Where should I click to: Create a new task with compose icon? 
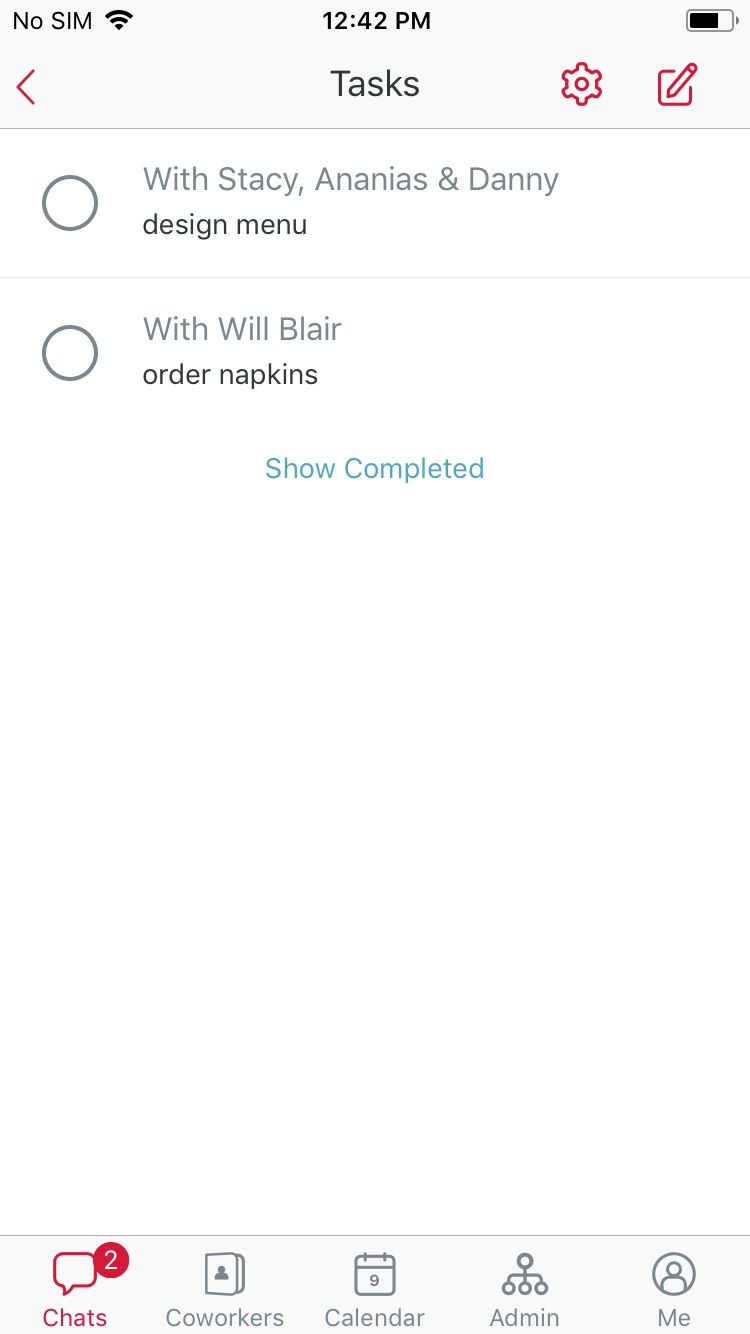click(677, 85)
